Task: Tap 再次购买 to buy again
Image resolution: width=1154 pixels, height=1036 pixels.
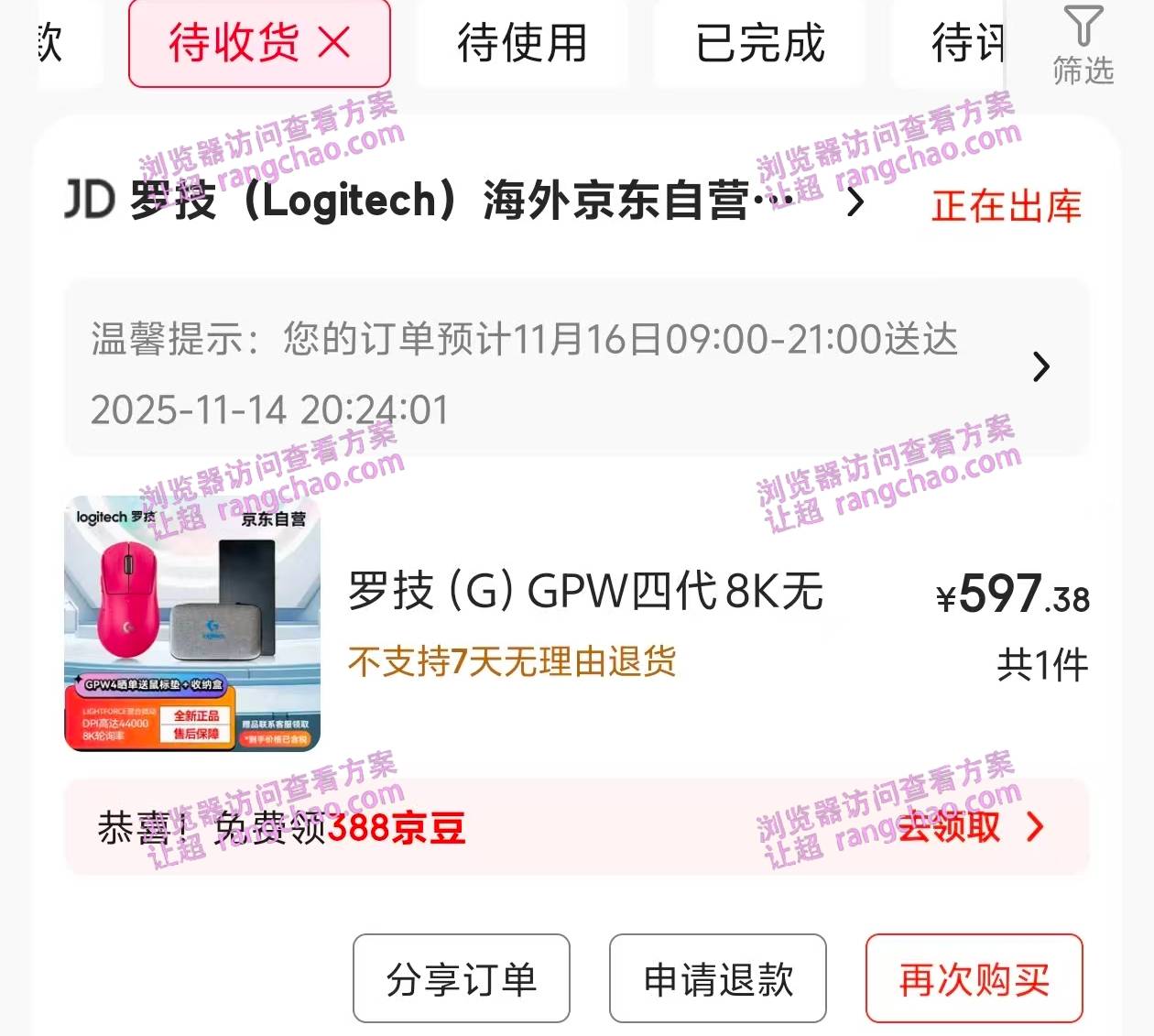Action: [974, 978]
